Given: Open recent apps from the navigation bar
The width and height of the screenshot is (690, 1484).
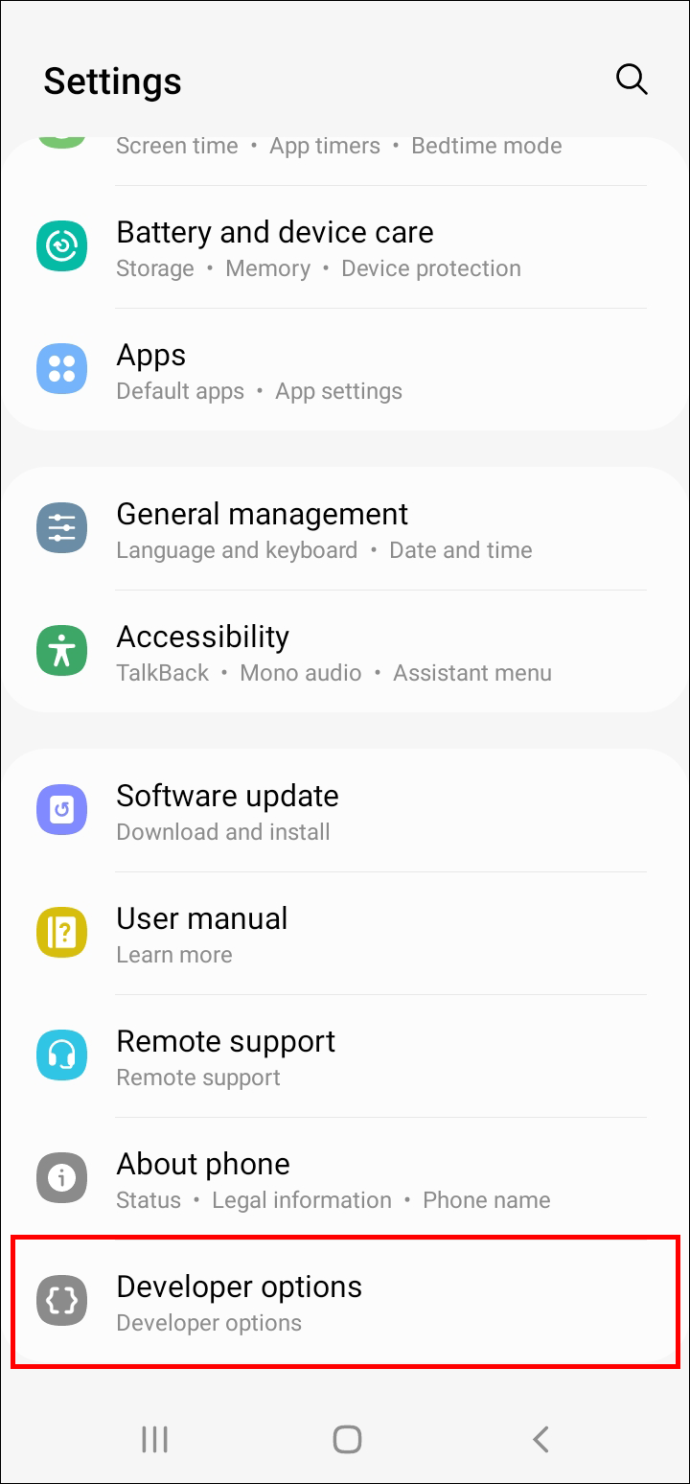Looking at the screenshot, I should 154,1439.
